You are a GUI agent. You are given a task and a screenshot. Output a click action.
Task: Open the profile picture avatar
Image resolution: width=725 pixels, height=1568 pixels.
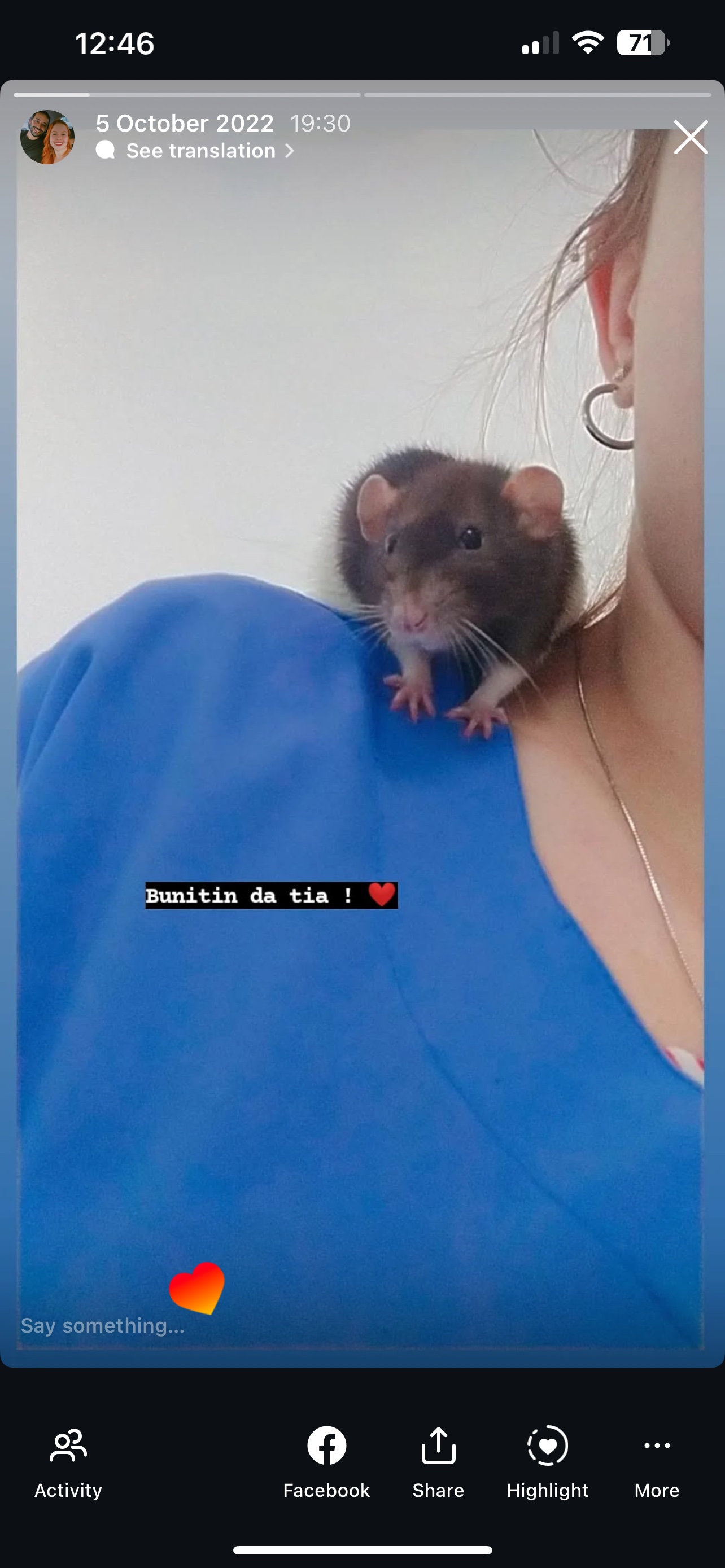(47, 137)
